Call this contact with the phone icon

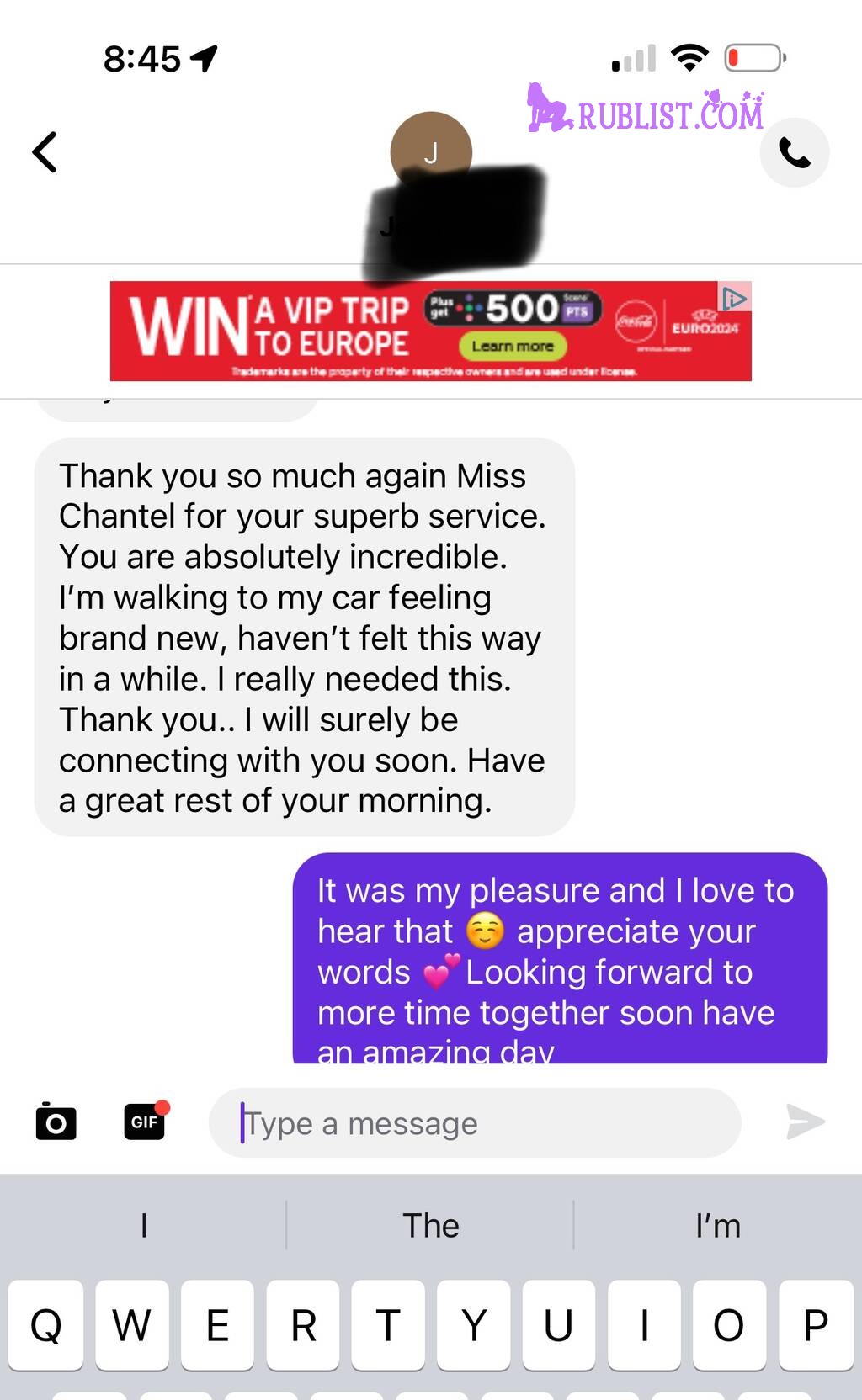794,152
